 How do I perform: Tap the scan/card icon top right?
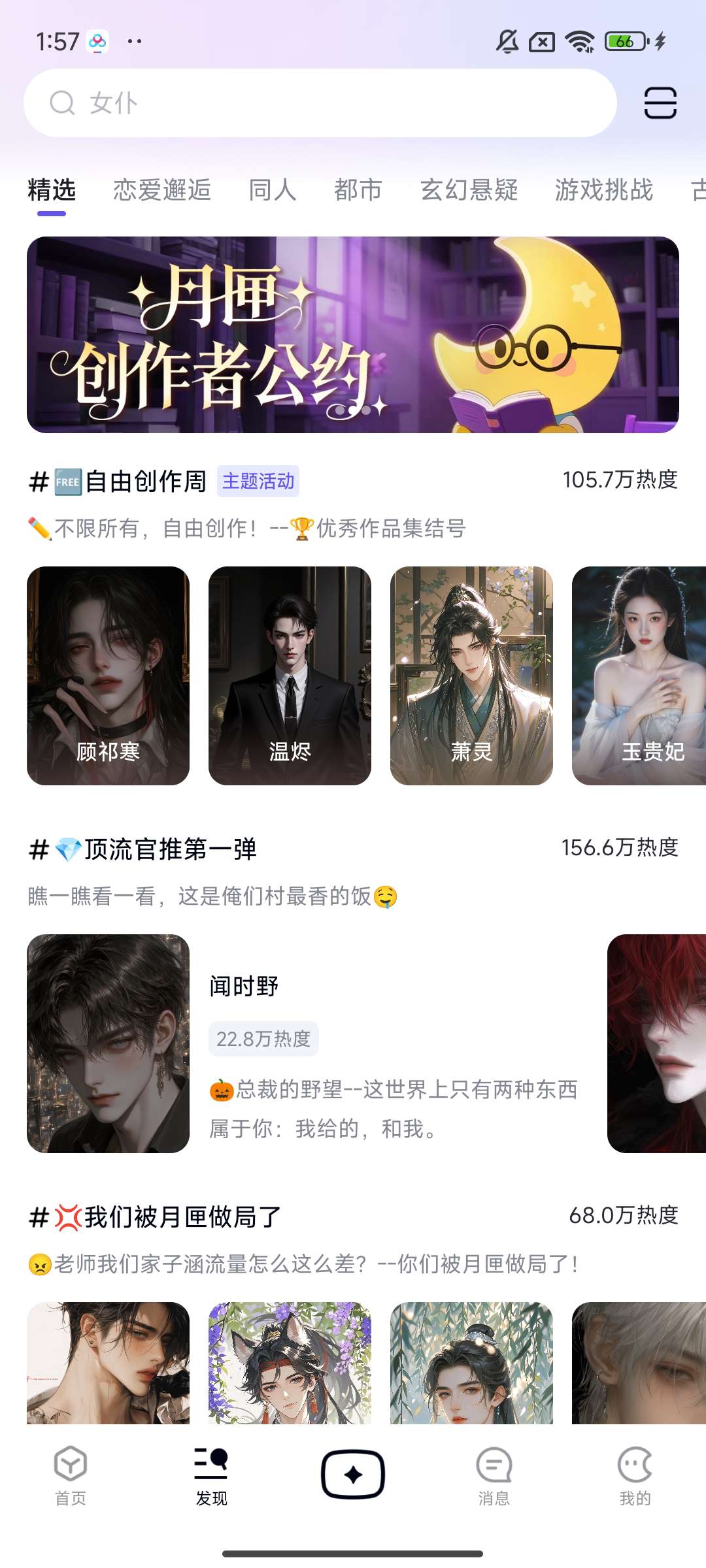[661, 103]
